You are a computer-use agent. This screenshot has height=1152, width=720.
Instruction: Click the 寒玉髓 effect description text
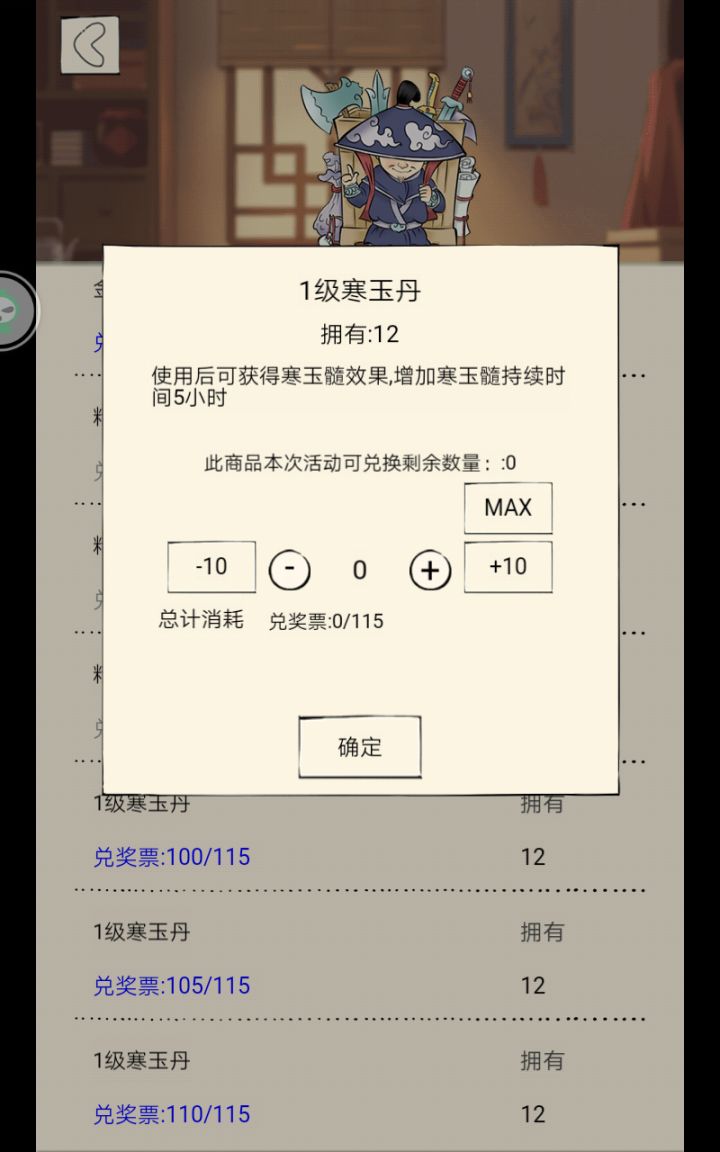[360, 383]
